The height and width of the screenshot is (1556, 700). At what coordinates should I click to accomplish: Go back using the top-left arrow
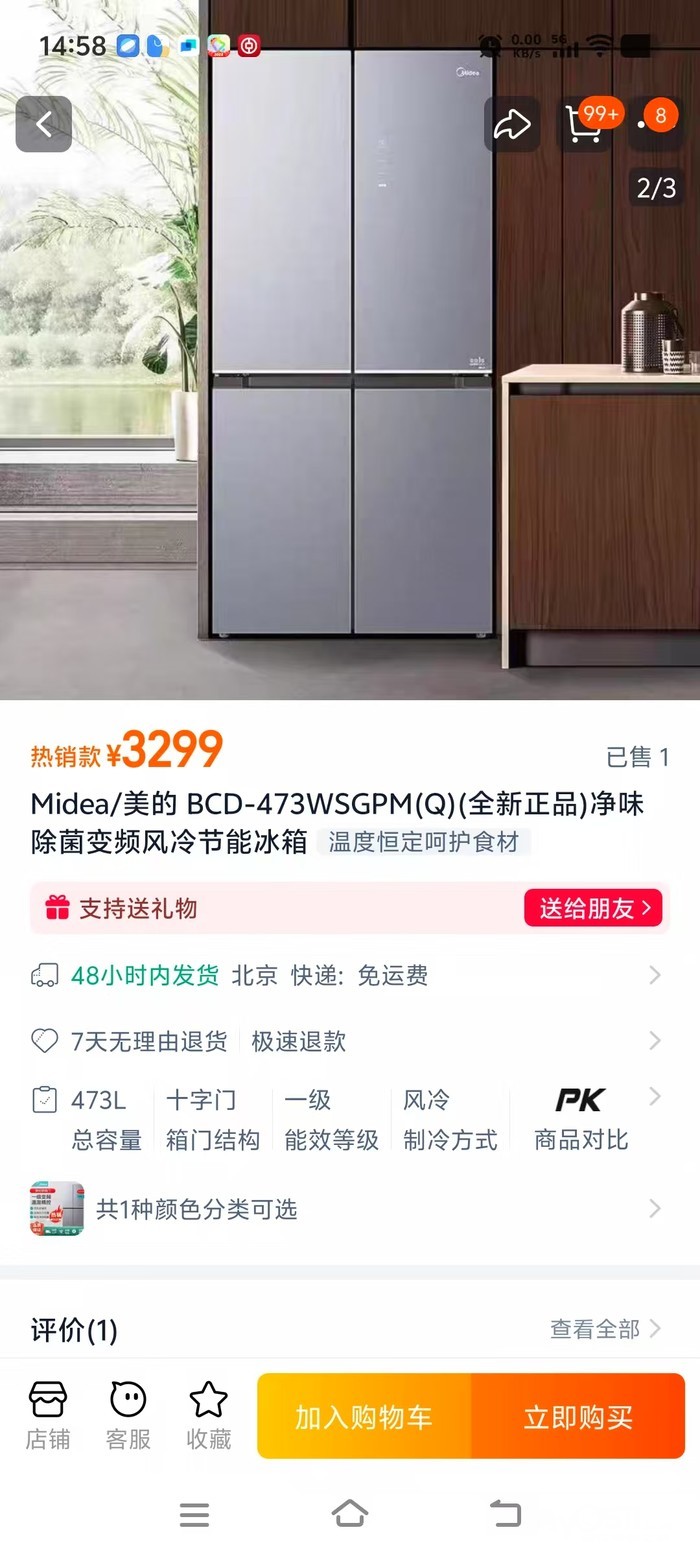[x=43, y=124]
